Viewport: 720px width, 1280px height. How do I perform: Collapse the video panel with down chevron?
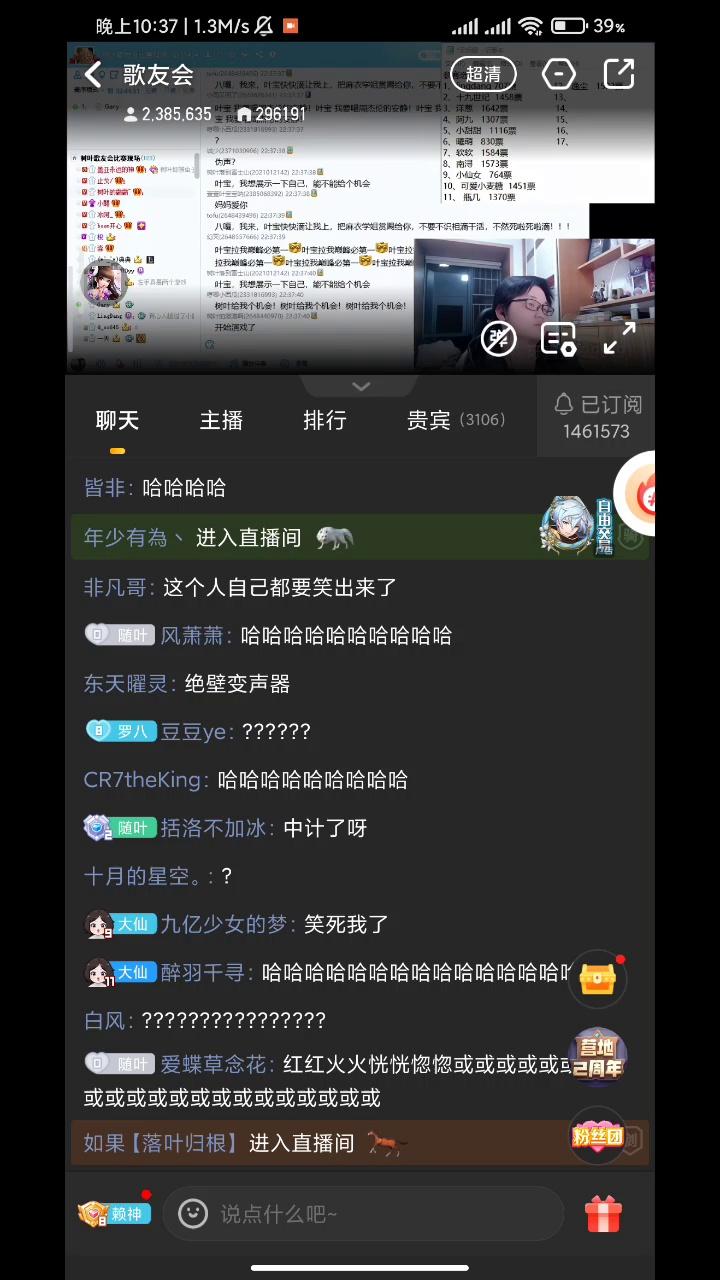pos(361,386)
